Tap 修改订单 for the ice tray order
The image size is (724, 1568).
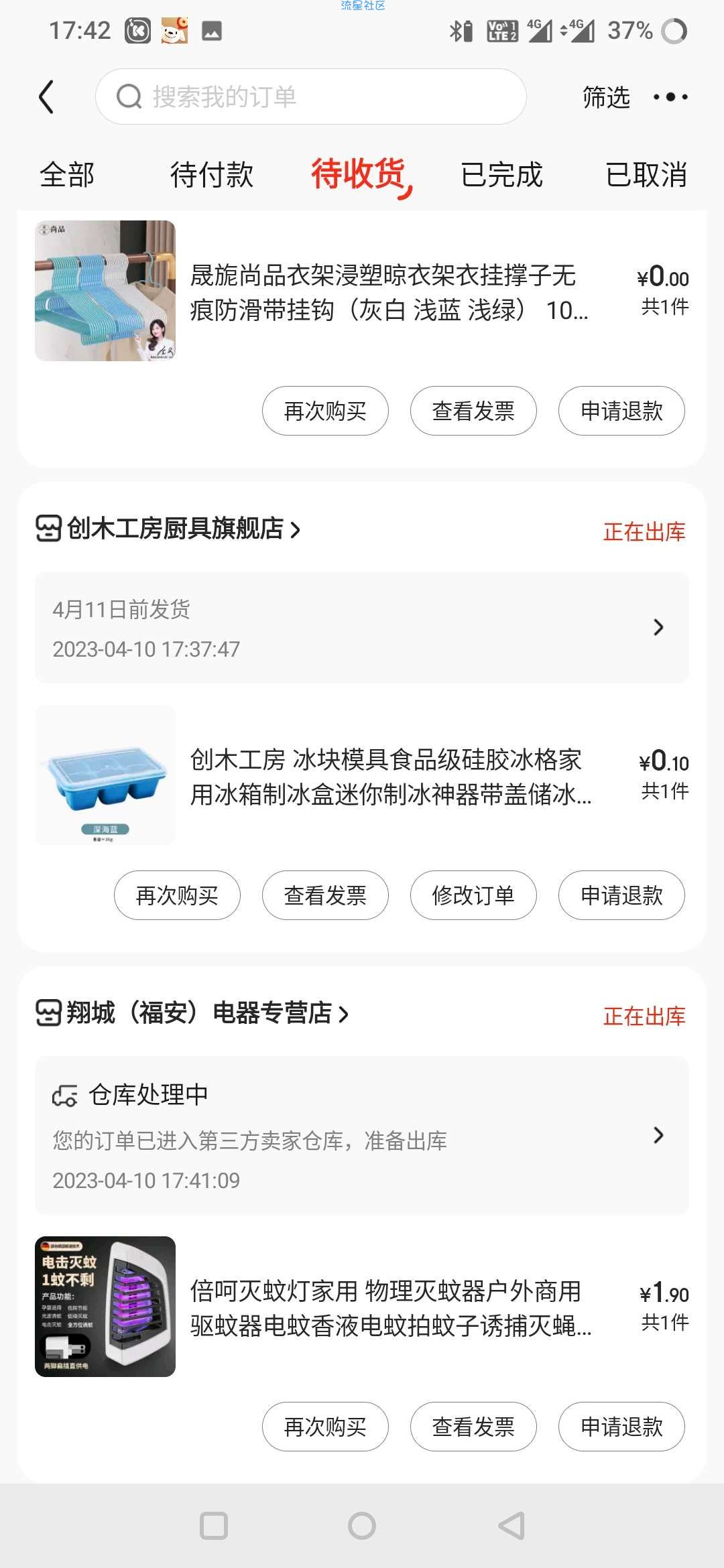(473, 895)
